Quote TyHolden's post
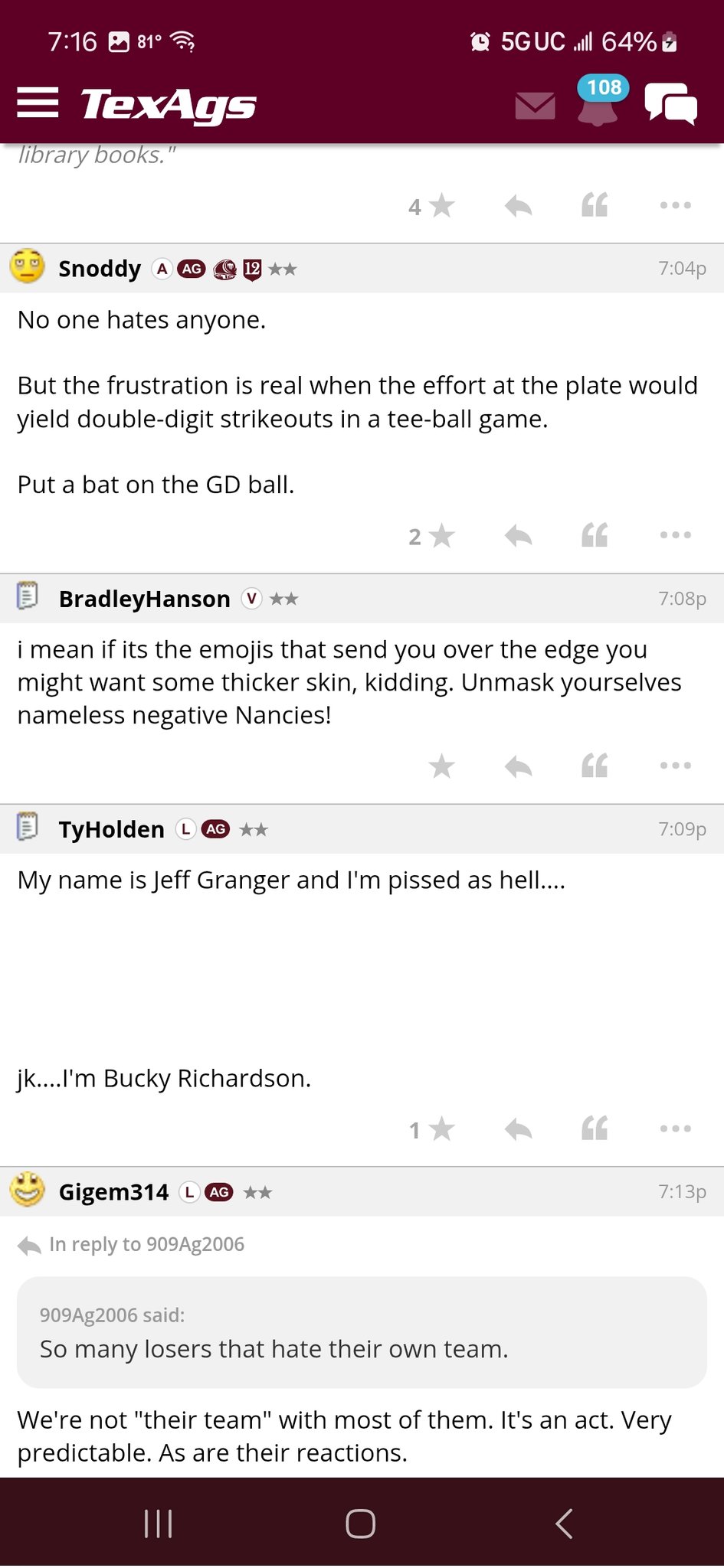Viewport: 724px width, 1568px height. [x=595, y=1129]
